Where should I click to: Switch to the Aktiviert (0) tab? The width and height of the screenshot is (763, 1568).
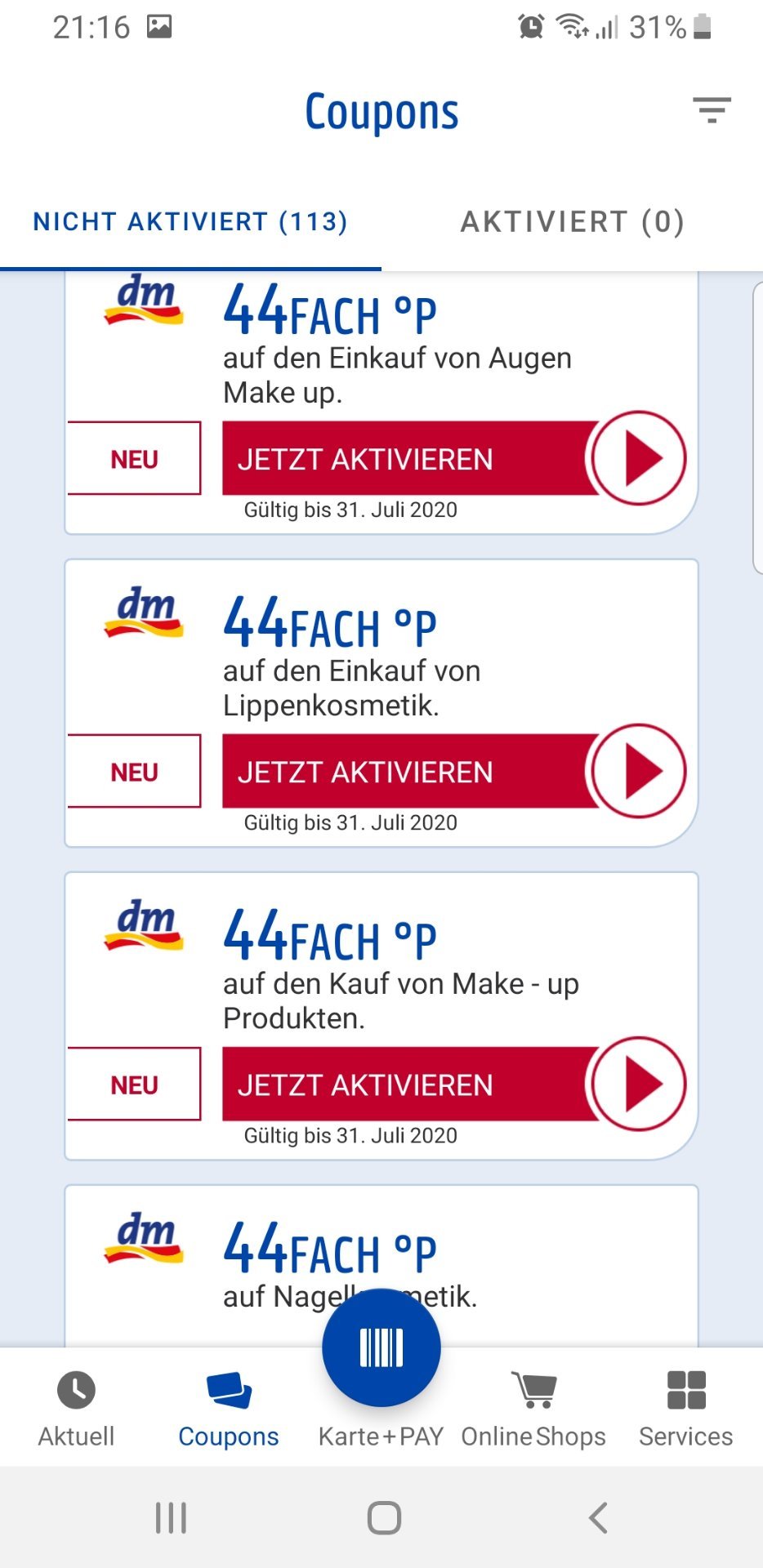[572, 221]
